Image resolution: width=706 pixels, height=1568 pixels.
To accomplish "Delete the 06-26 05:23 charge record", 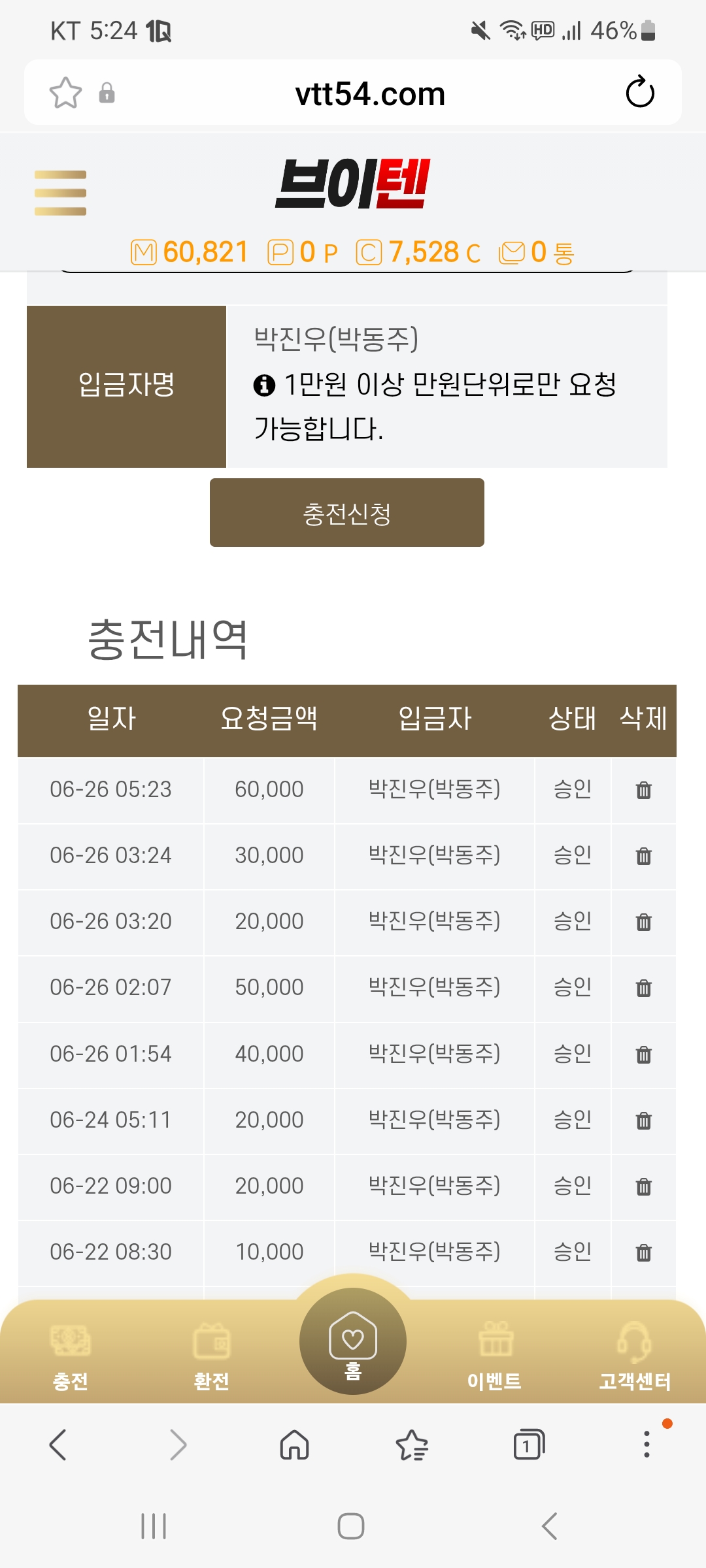I will click(644, 790).
